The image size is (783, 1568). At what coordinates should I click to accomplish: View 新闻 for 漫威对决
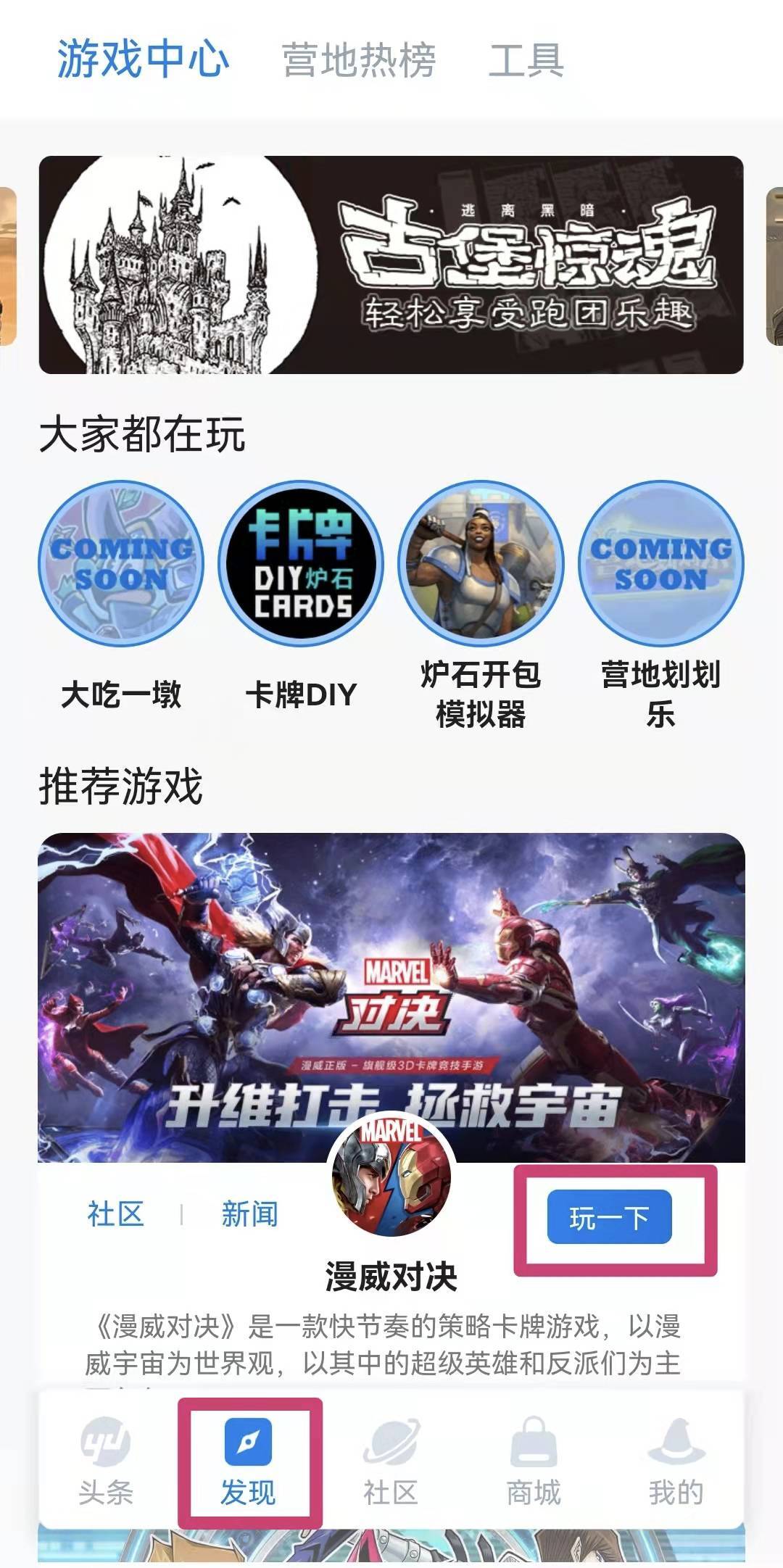249,1214
